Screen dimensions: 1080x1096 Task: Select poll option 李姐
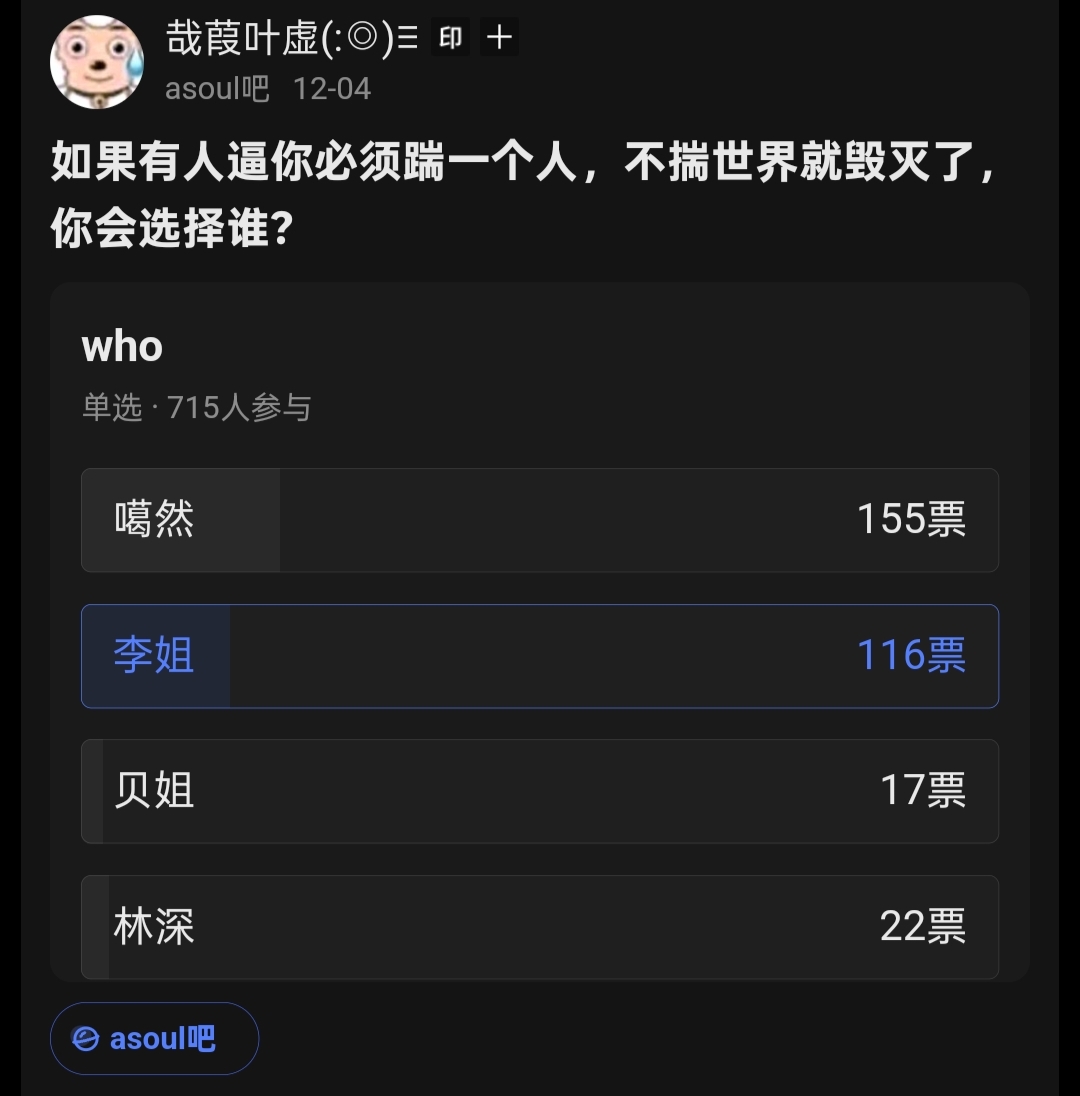[x=539, y=656]
